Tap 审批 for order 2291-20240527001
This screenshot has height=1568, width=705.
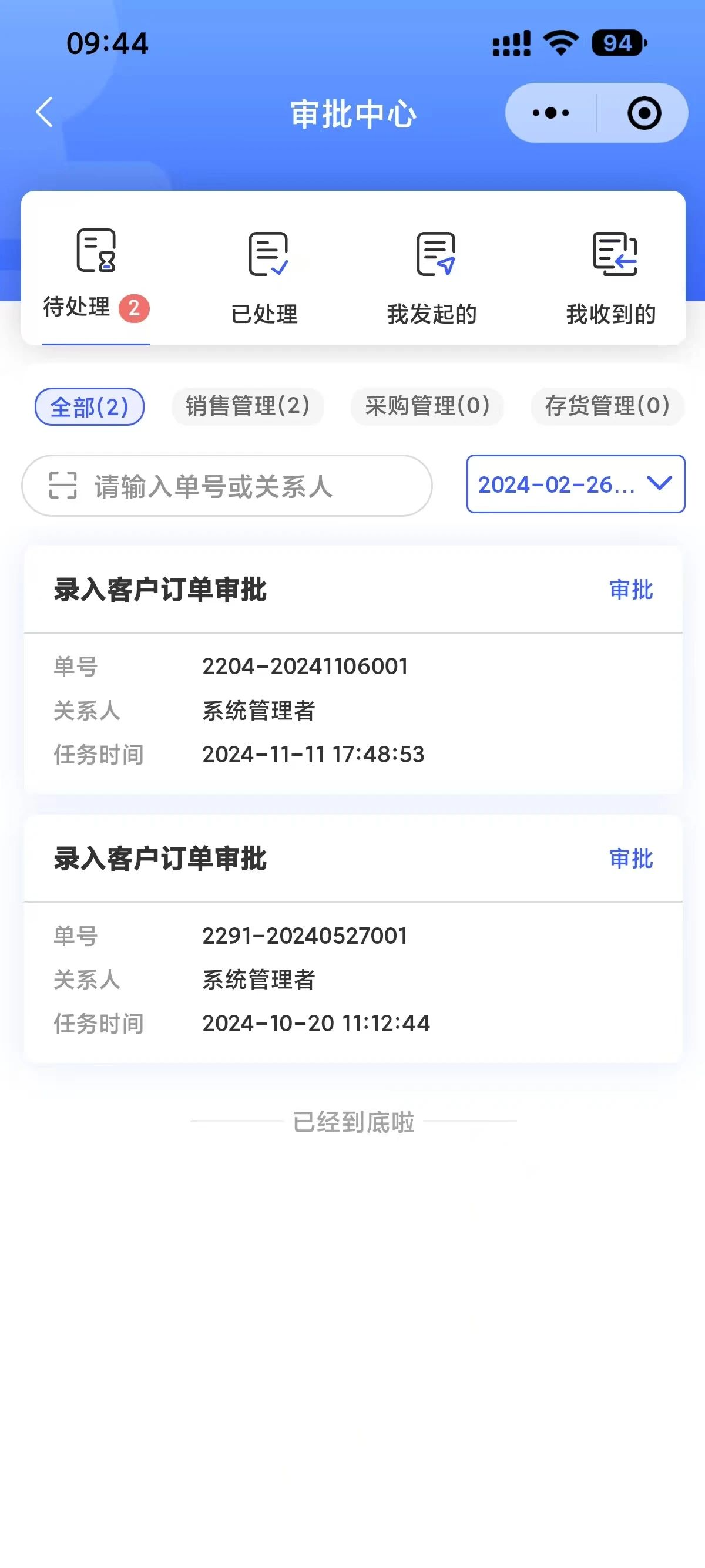[x=632, y=859]
